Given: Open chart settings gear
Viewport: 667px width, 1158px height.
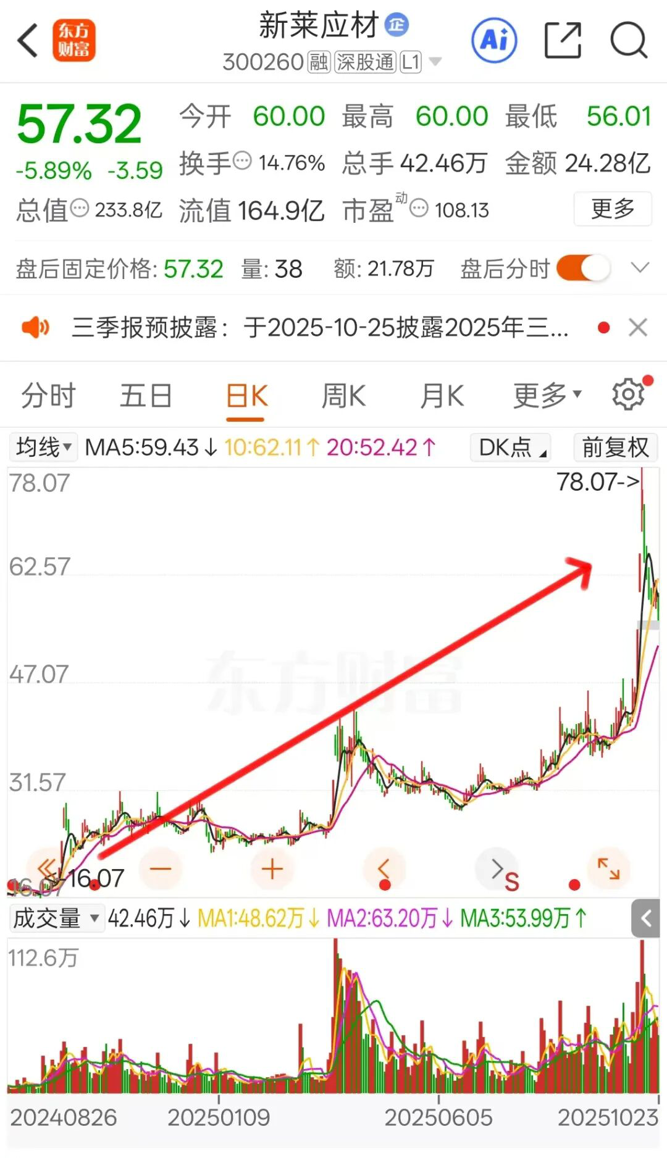Looking at the screenshot, I should pos(628,395).
